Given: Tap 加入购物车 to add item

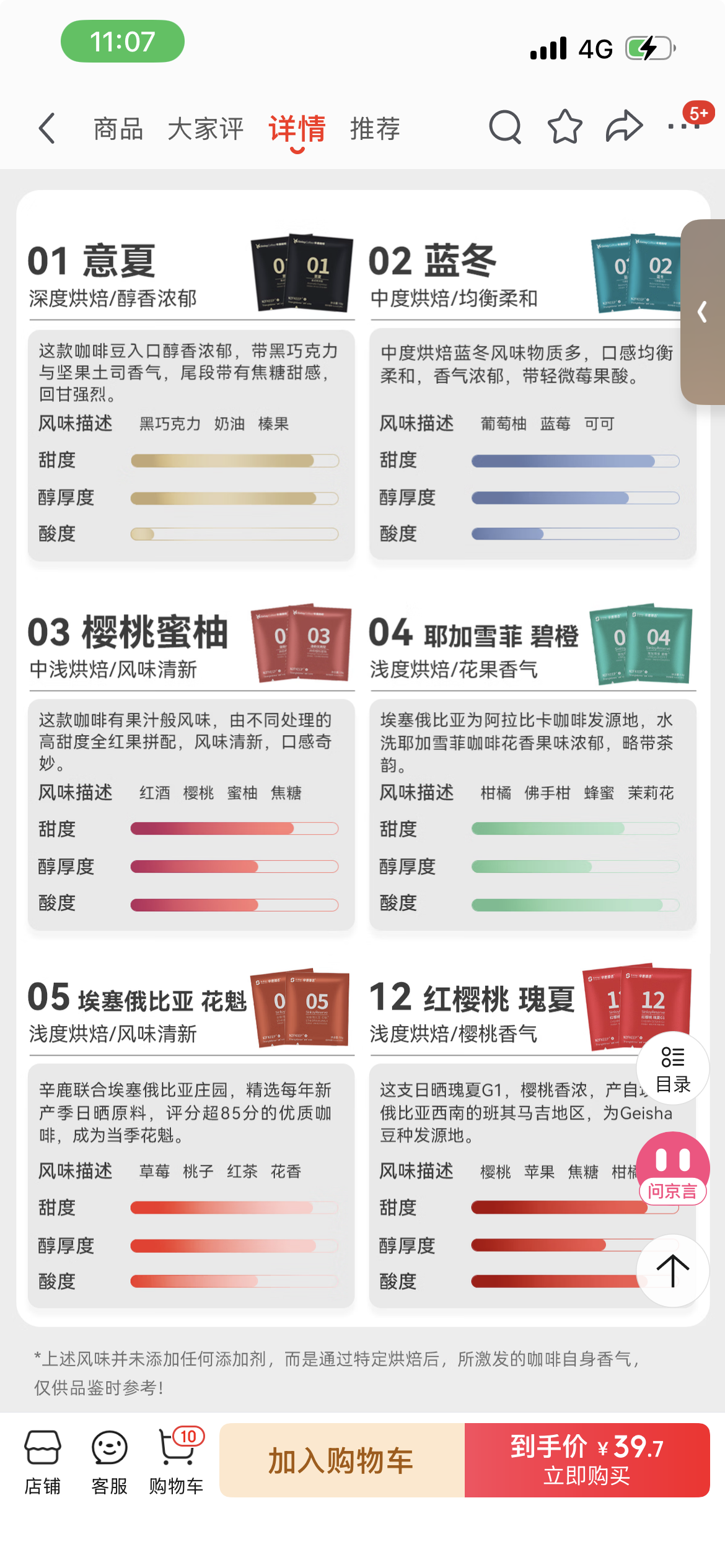Looking at the screenshot, I should pyautogui.click(x=341, y=1460).
